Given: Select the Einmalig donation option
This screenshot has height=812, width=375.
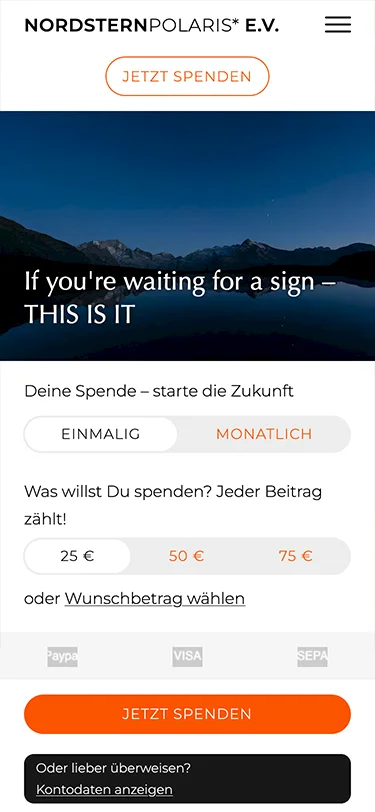Looking at the screenshot, I should 101,434.
